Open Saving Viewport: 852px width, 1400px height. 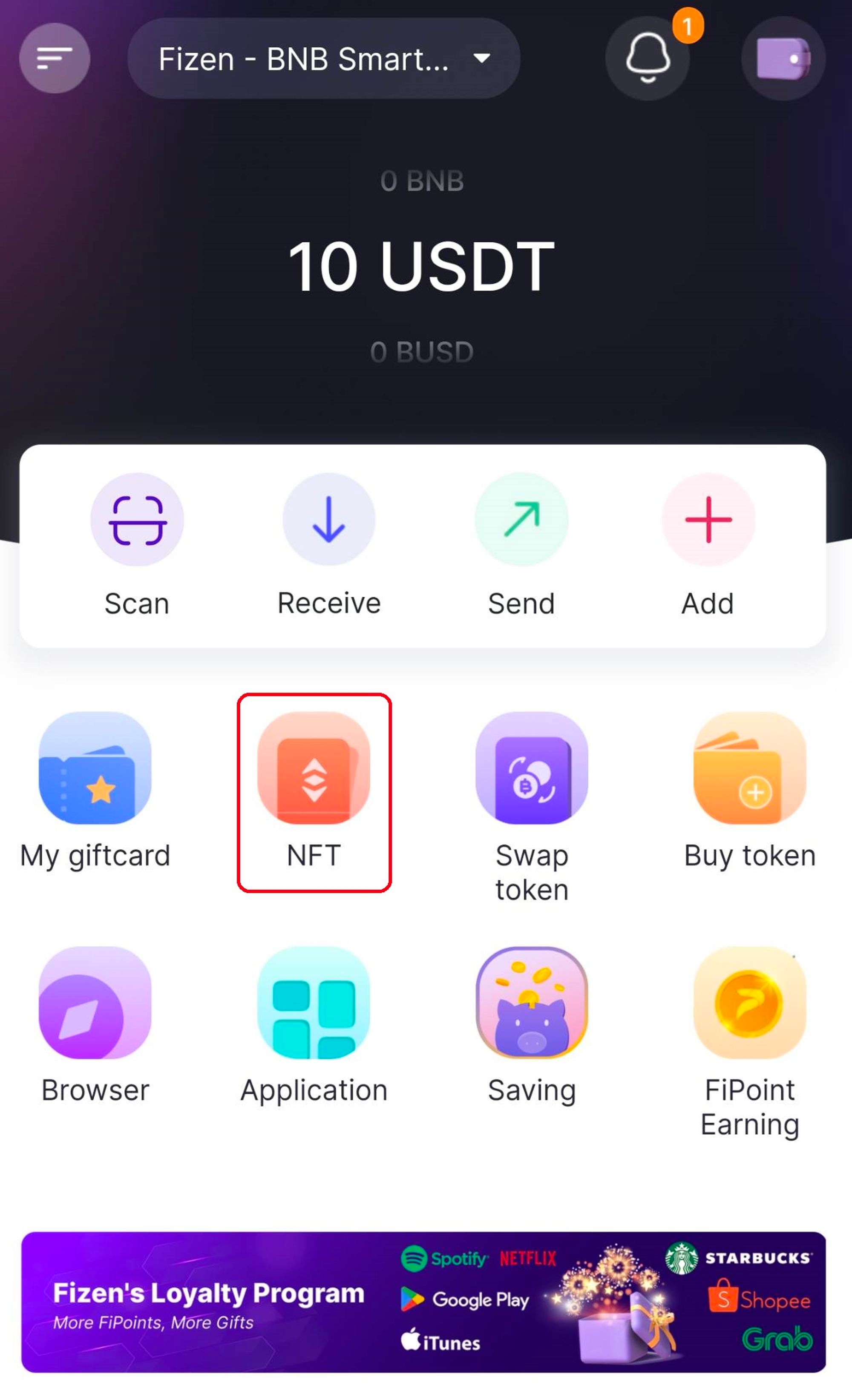point(531,1003)
